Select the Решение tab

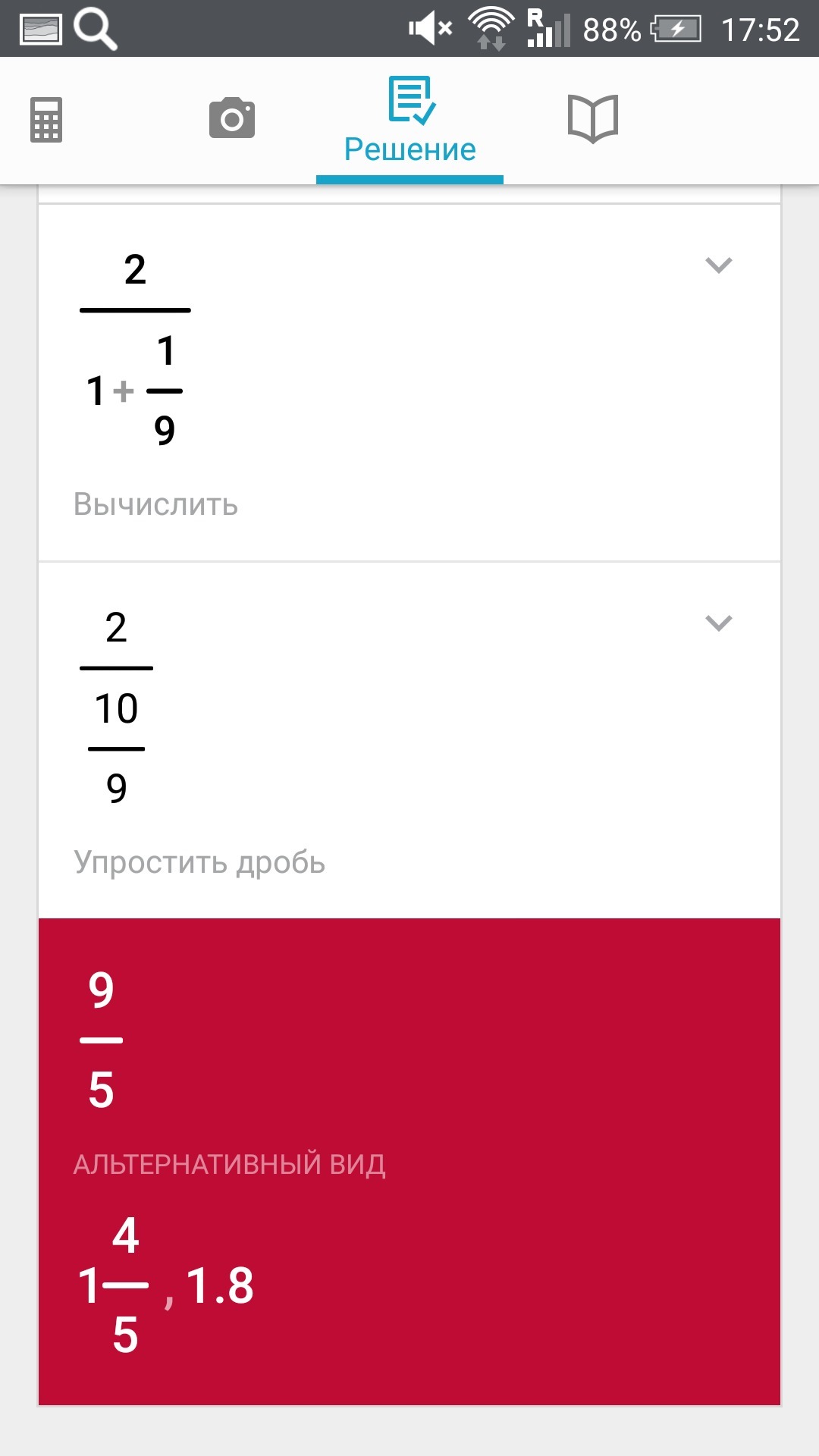tap(409, 121)
